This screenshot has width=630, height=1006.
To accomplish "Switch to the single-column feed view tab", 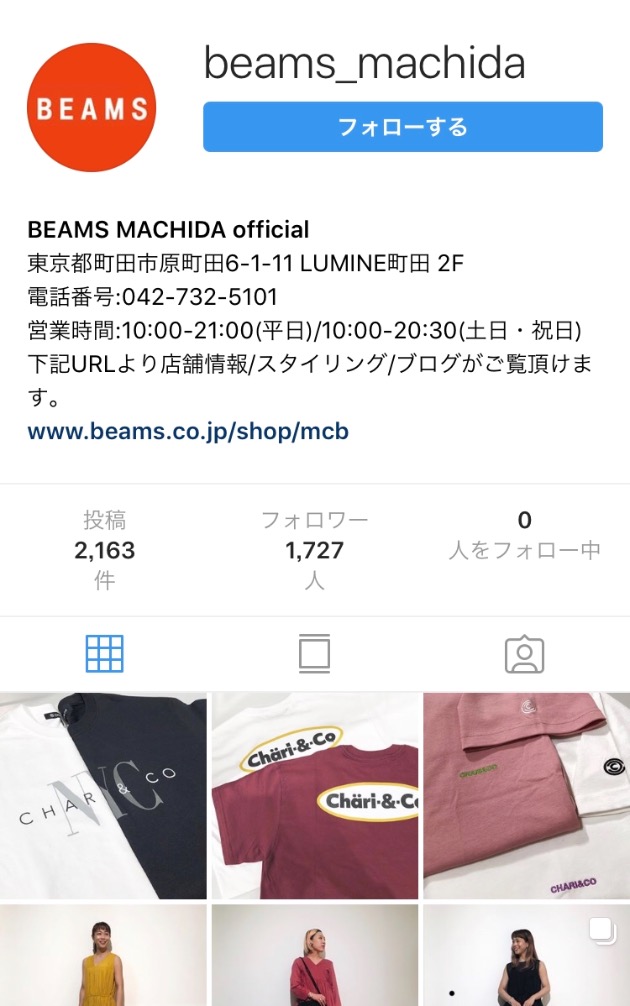I will pos(314,654).
